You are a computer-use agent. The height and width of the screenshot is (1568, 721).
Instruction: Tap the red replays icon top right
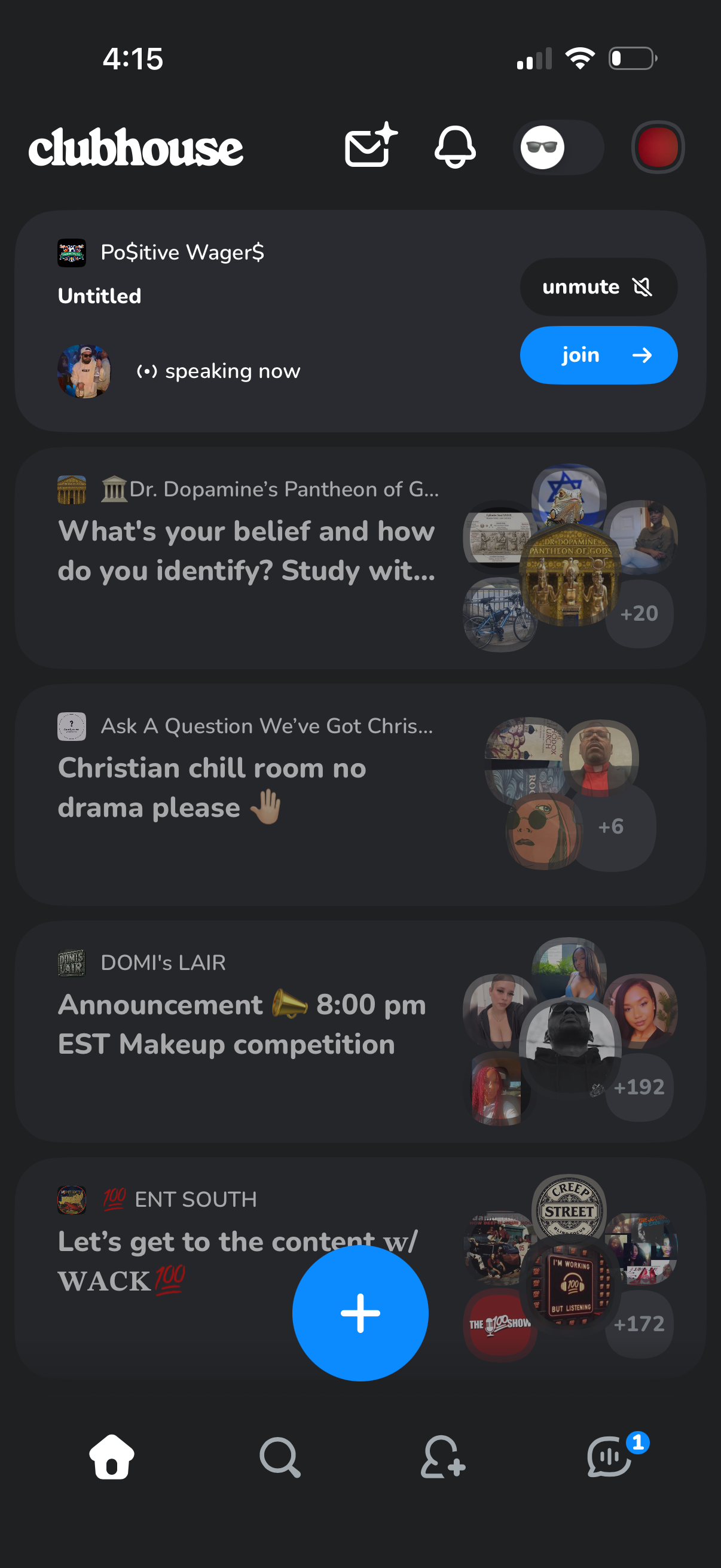click(656, 147)
